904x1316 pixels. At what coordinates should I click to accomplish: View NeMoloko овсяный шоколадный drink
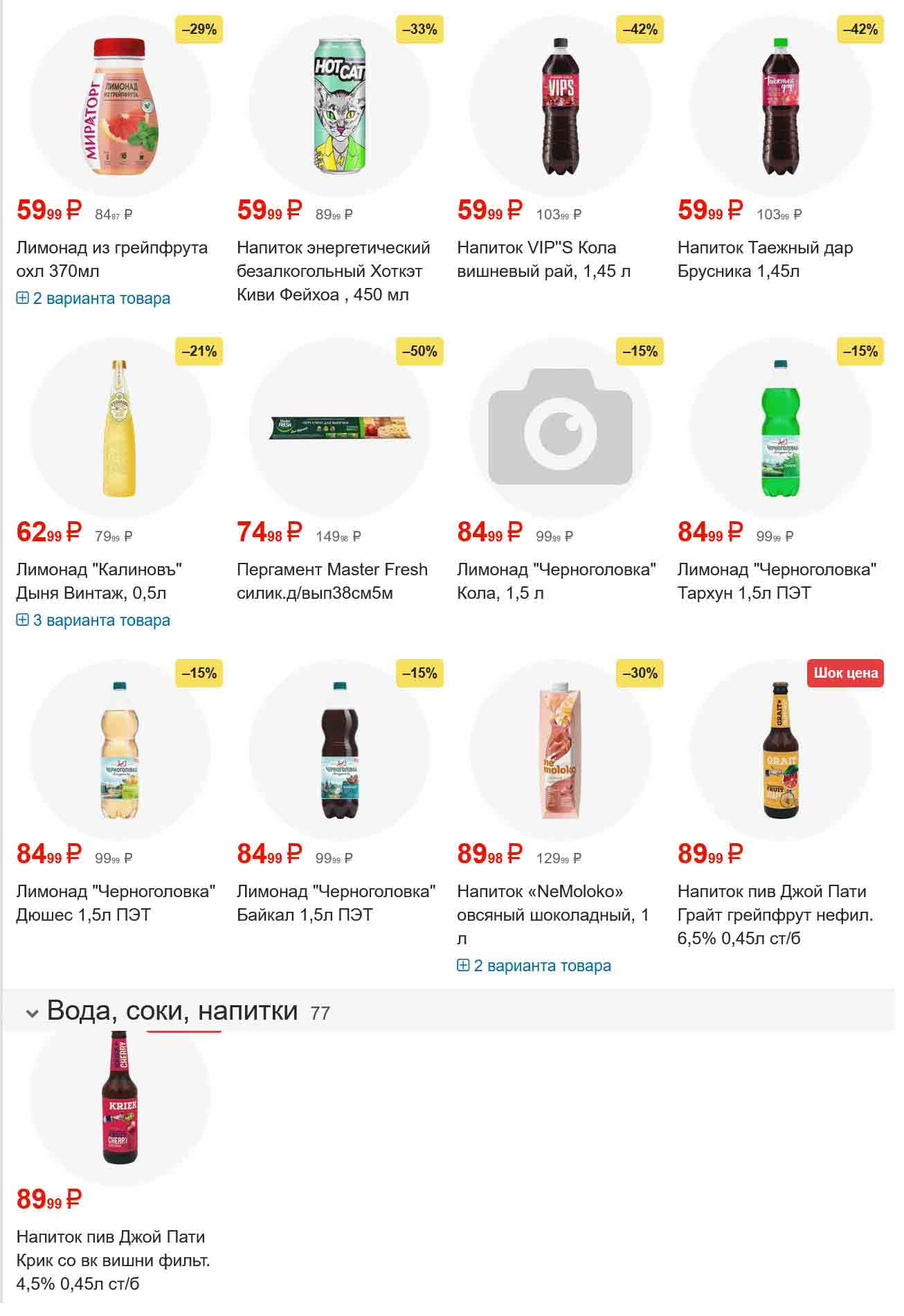point(552,914)
